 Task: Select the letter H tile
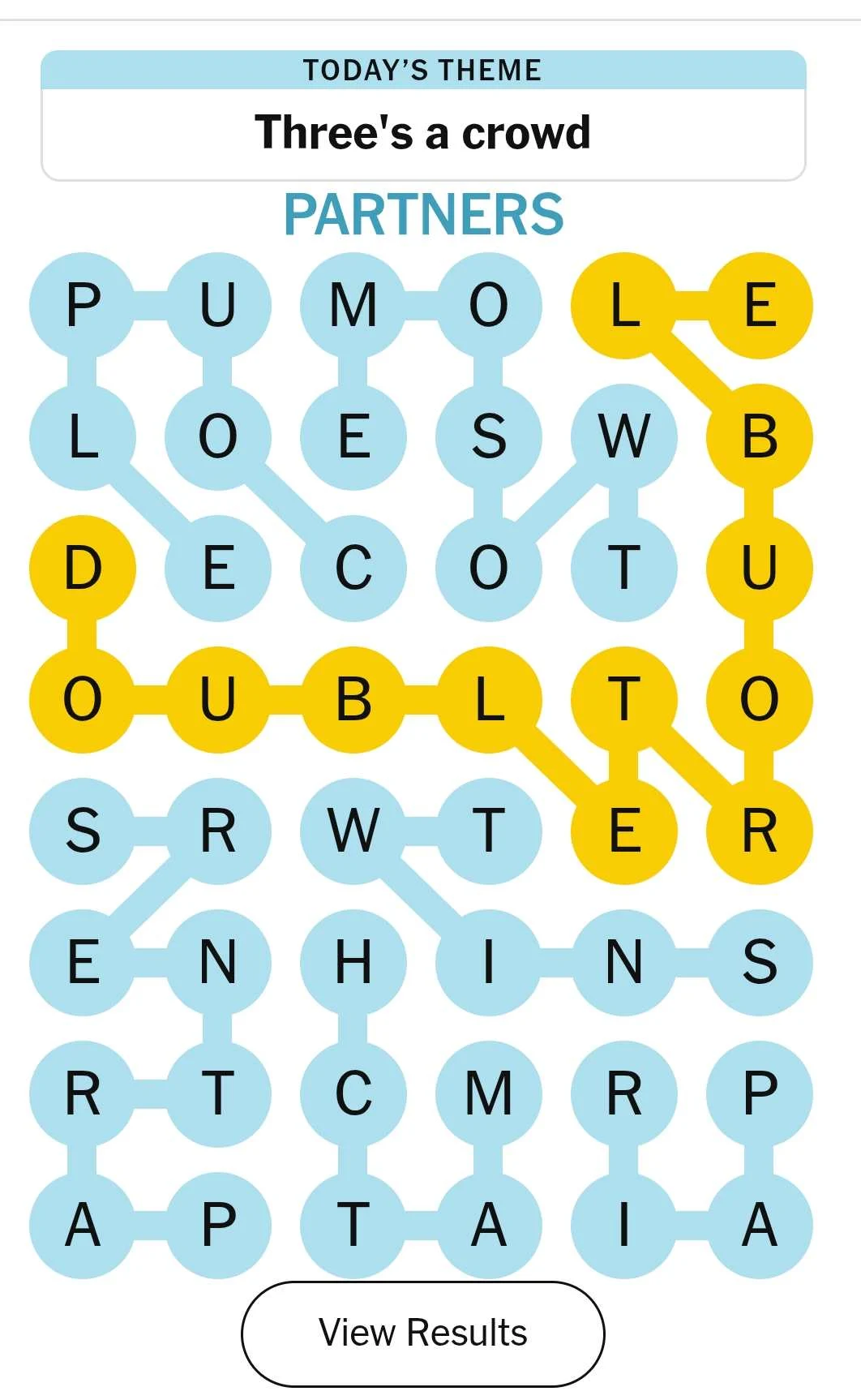tap(353, 962)
